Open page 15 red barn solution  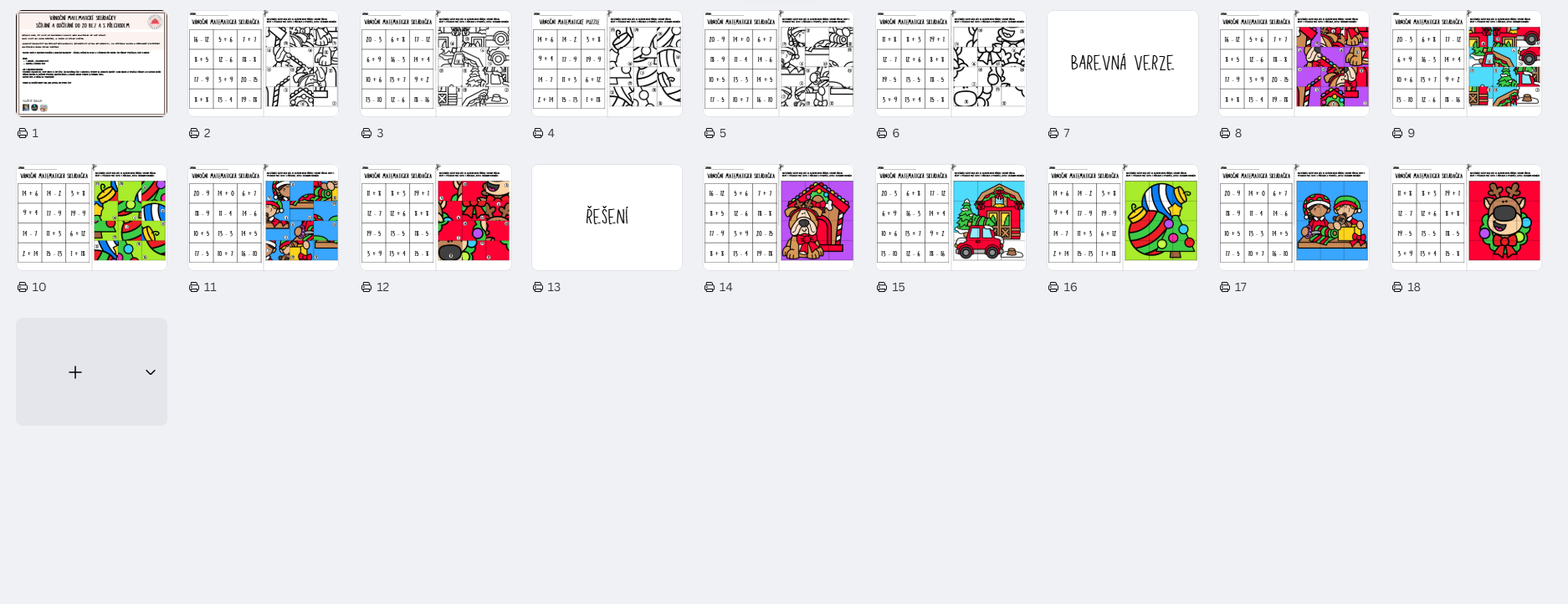pos(951,218)
